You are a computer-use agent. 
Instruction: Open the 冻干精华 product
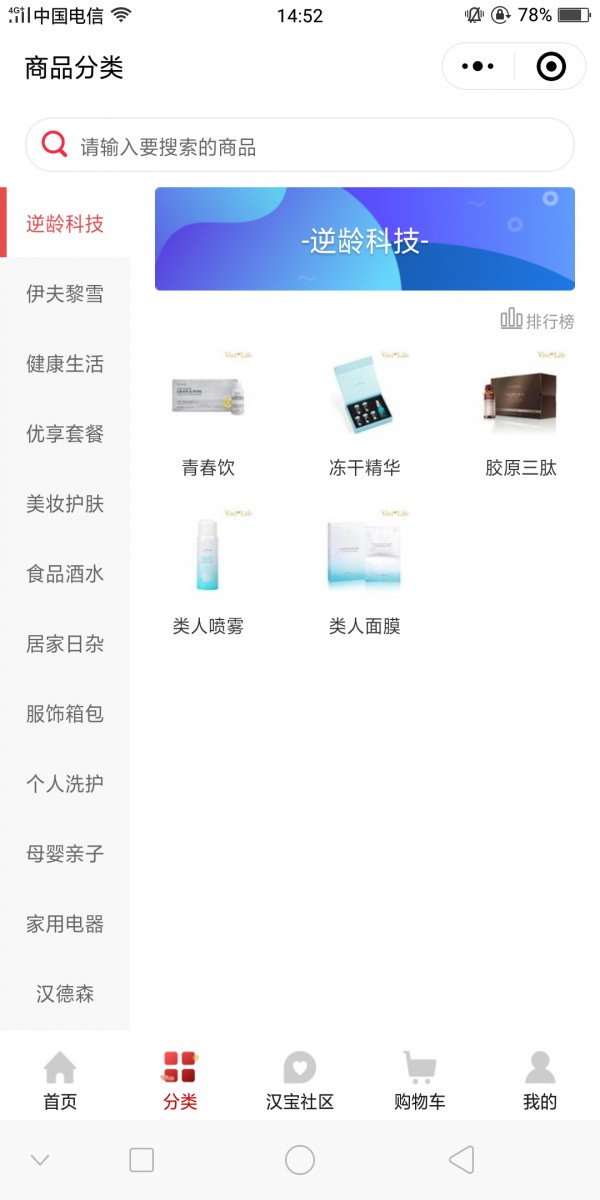(364, 412)
